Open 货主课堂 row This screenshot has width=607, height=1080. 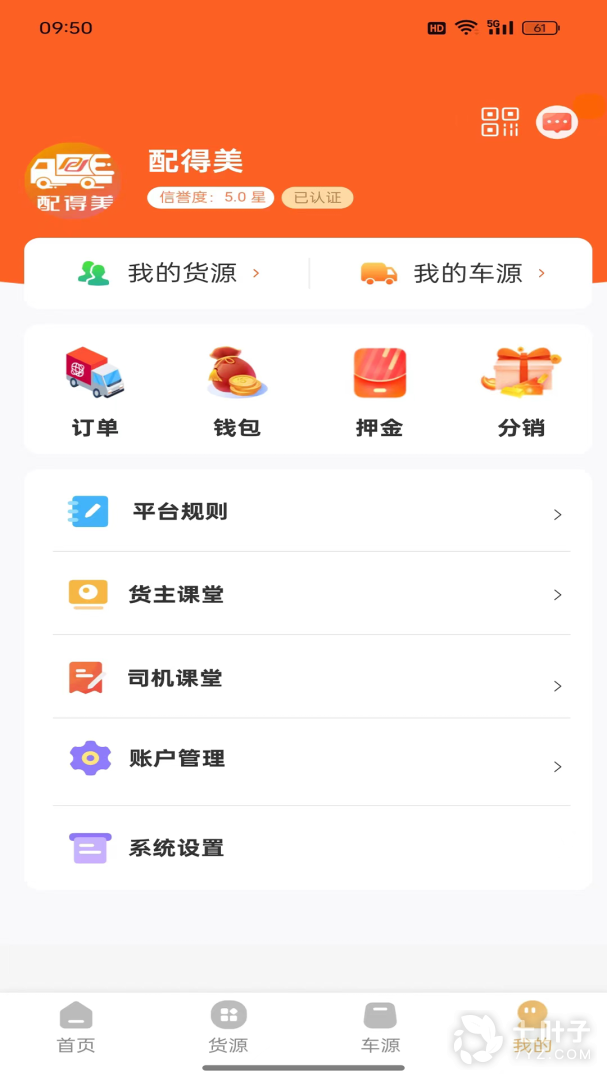click(x=311, y=594)
